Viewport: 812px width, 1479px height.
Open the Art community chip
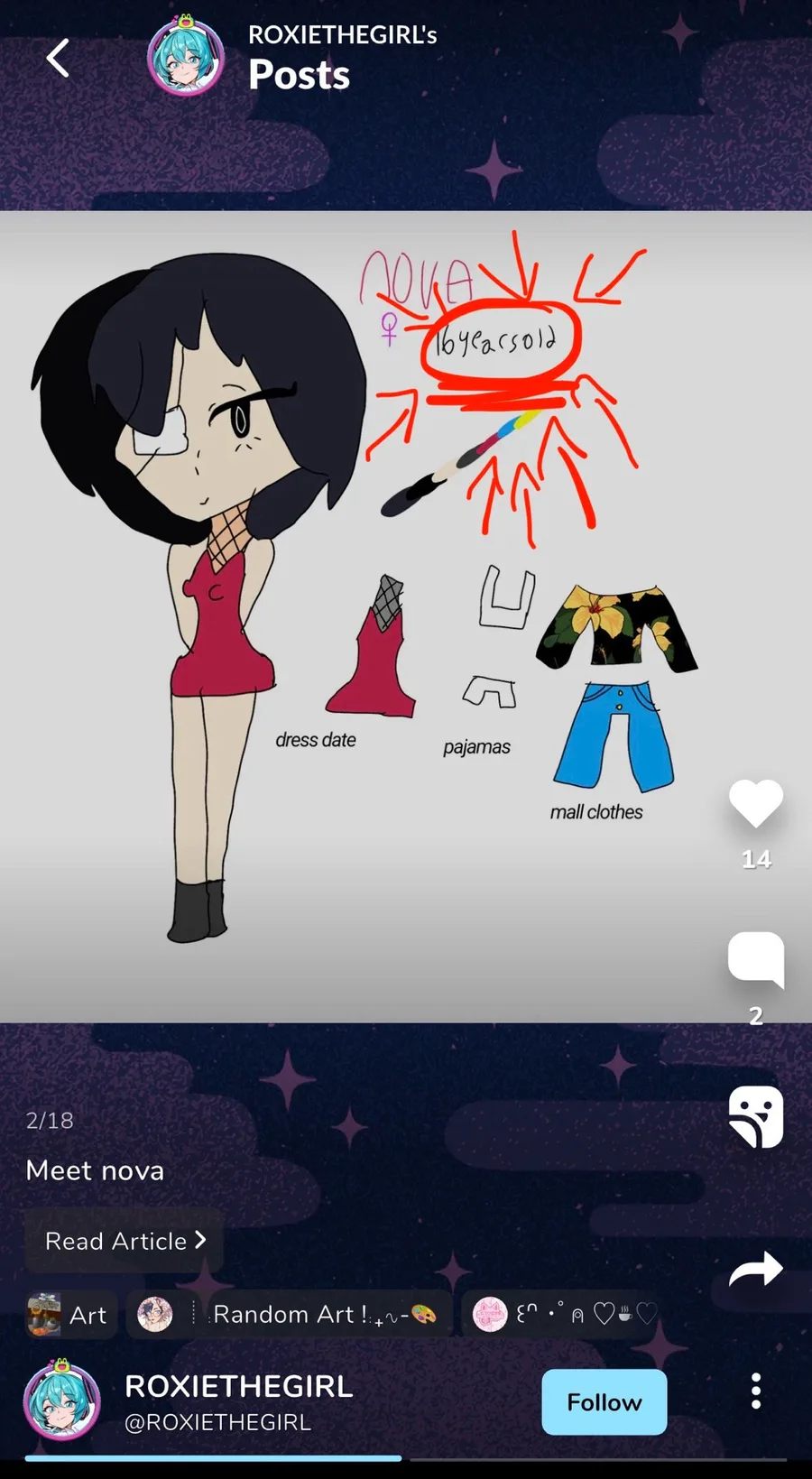70,1315
